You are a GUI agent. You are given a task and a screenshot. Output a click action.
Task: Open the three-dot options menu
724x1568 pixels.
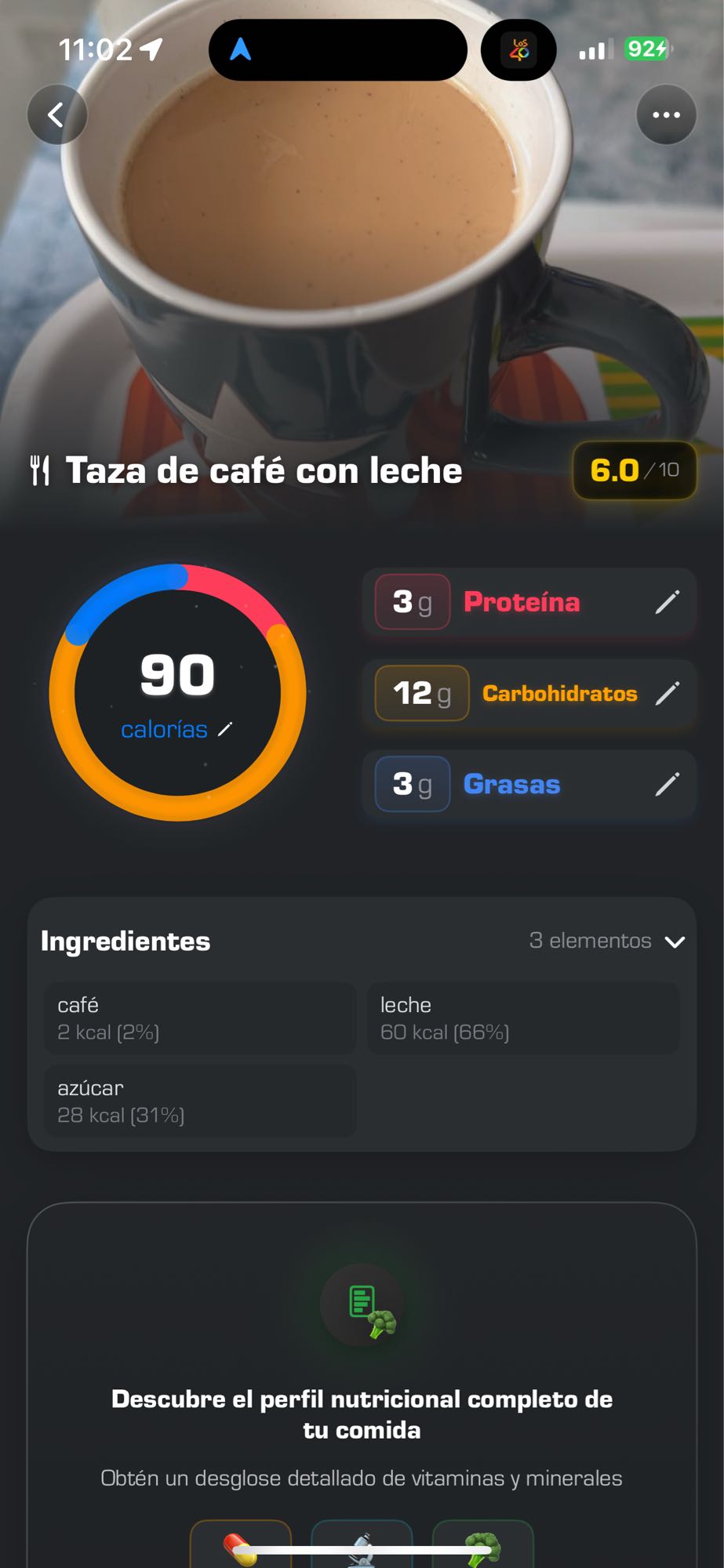[x=665, y=114]
